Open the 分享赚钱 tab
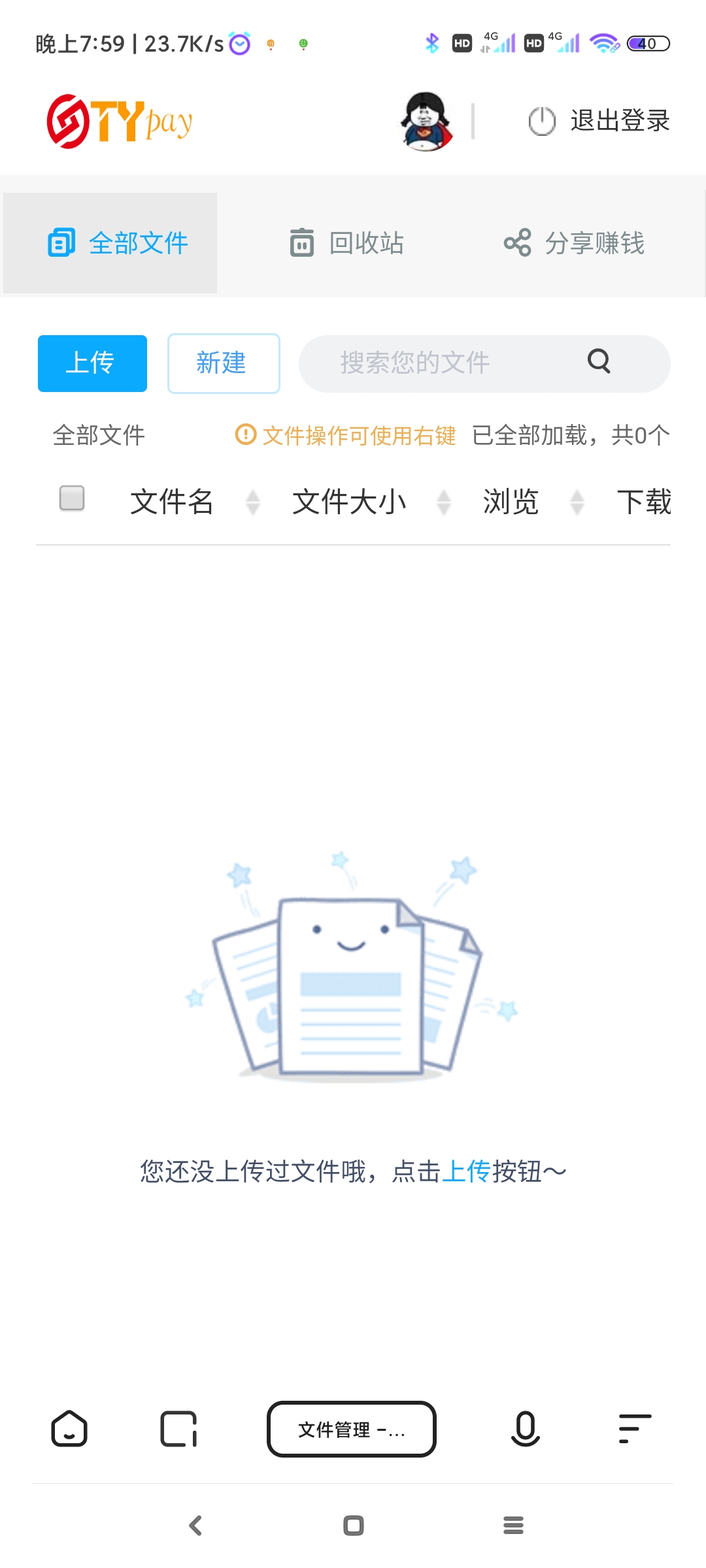This screenshot has height=1568, width=706. (577, 242)
